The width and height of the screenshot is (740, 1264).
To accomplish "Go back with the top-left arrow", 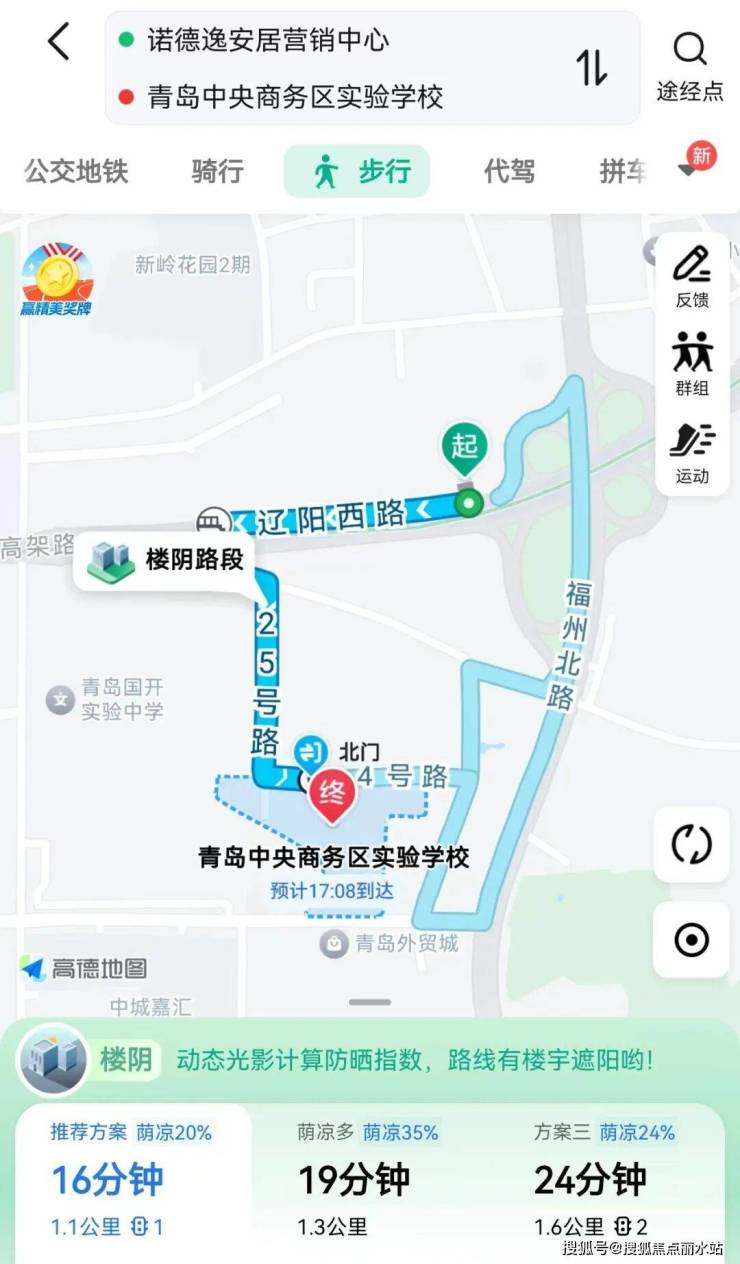I will tap(59, 43).
